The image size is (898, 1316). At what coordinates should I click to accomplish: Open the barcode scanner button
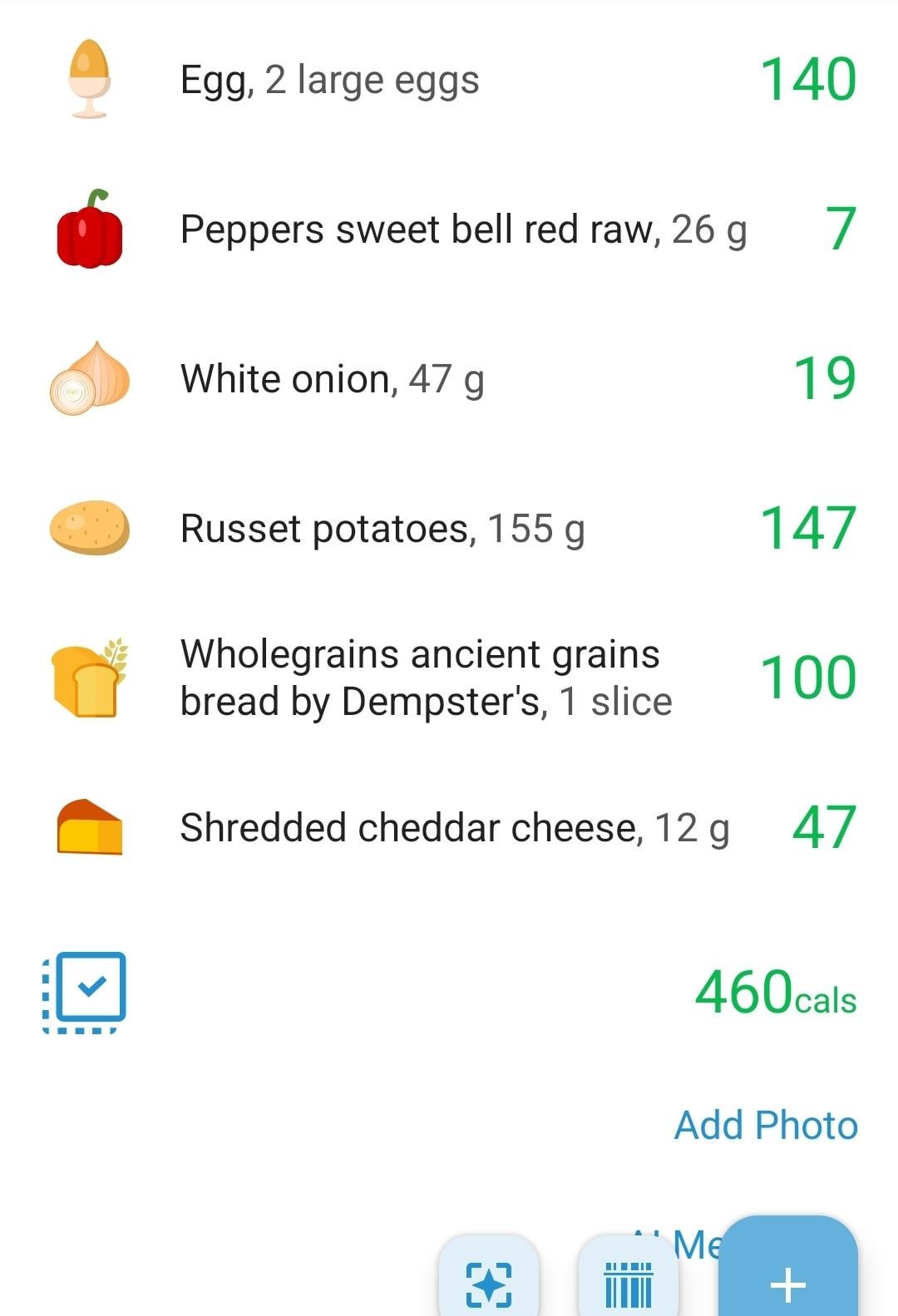[629, 1279]
